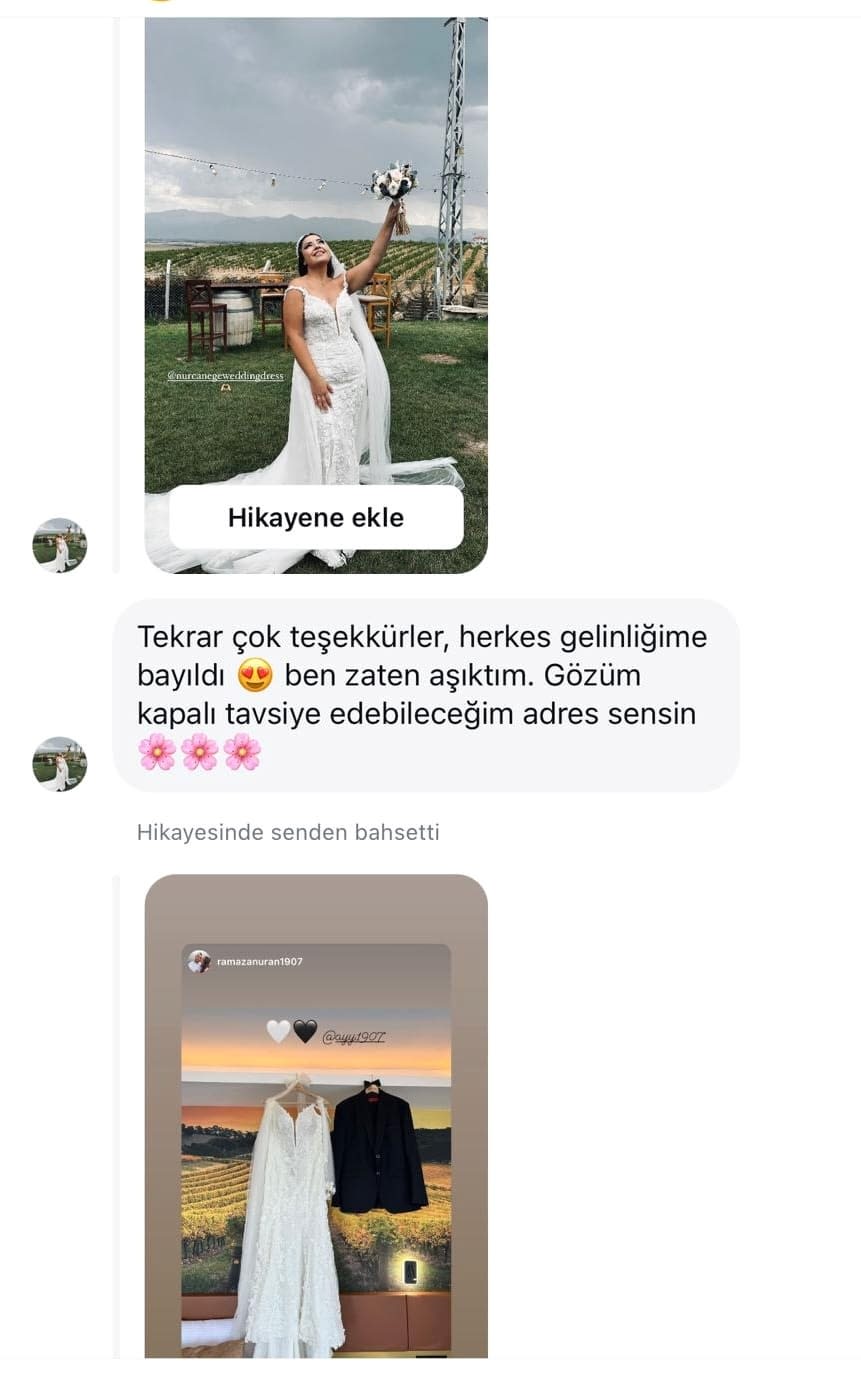Open sender's avatar next to the thank-you message
861x1383 pixels.
(x=60, y=764)
